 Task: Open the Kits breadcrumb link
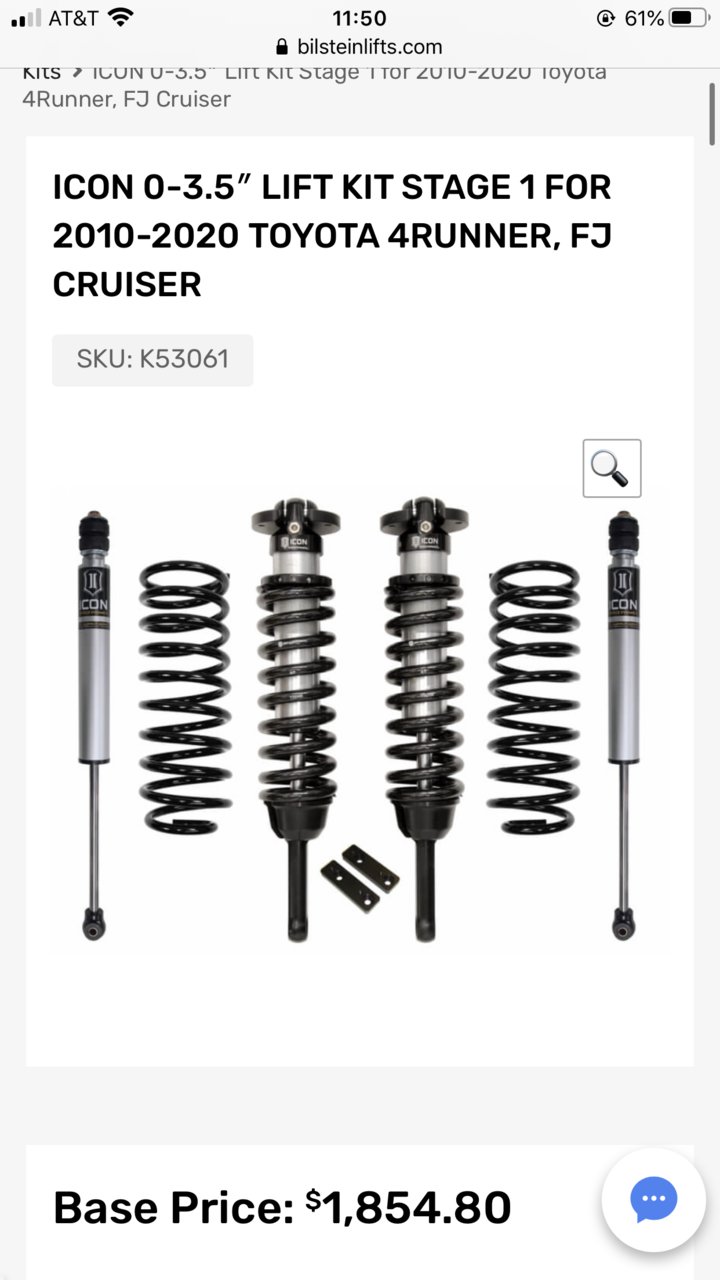point(41,72)
